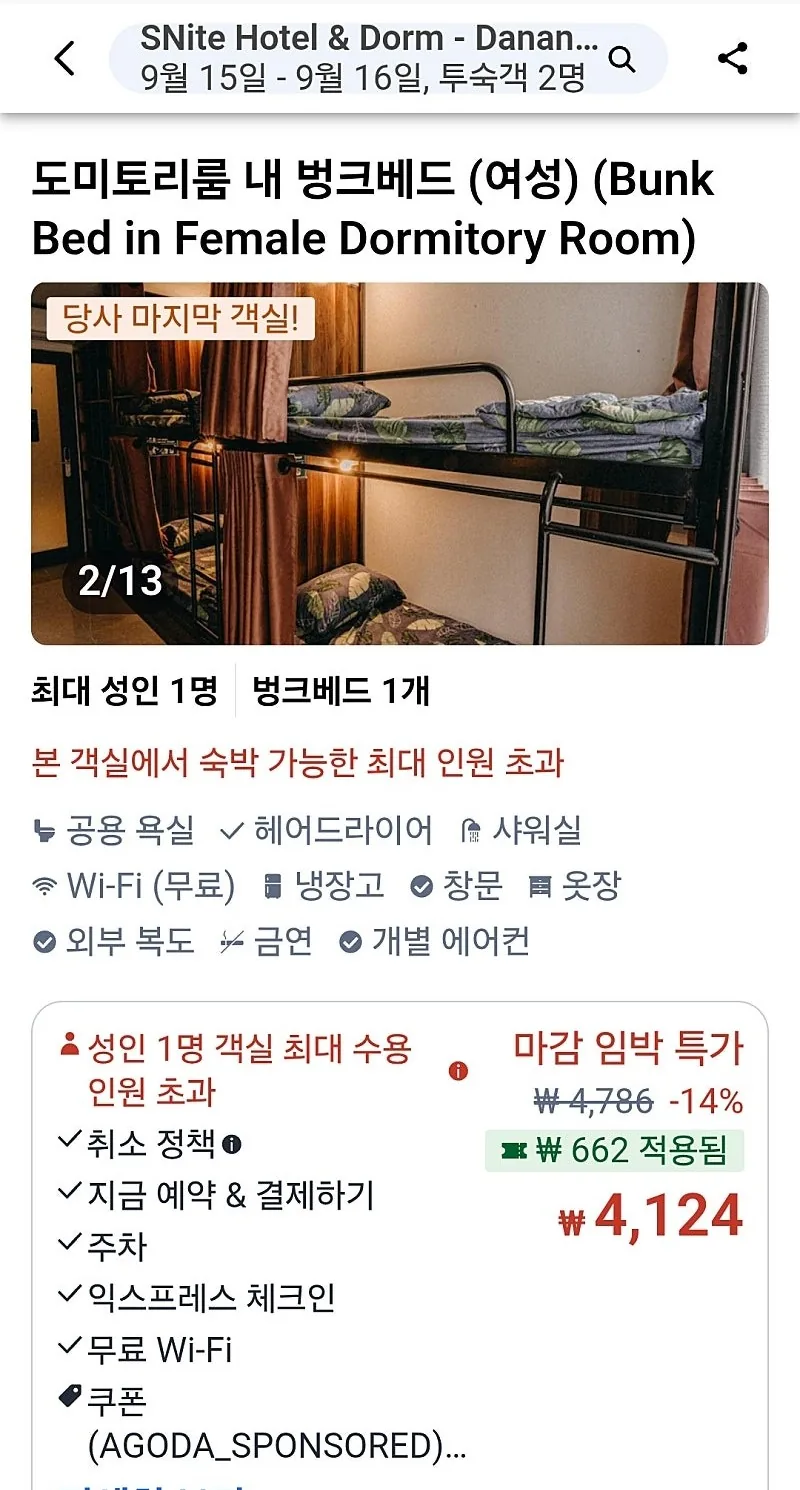Share this hotel listing
Image resolution: width=800 pixels, height=1490 pixels.
(733, 58)
